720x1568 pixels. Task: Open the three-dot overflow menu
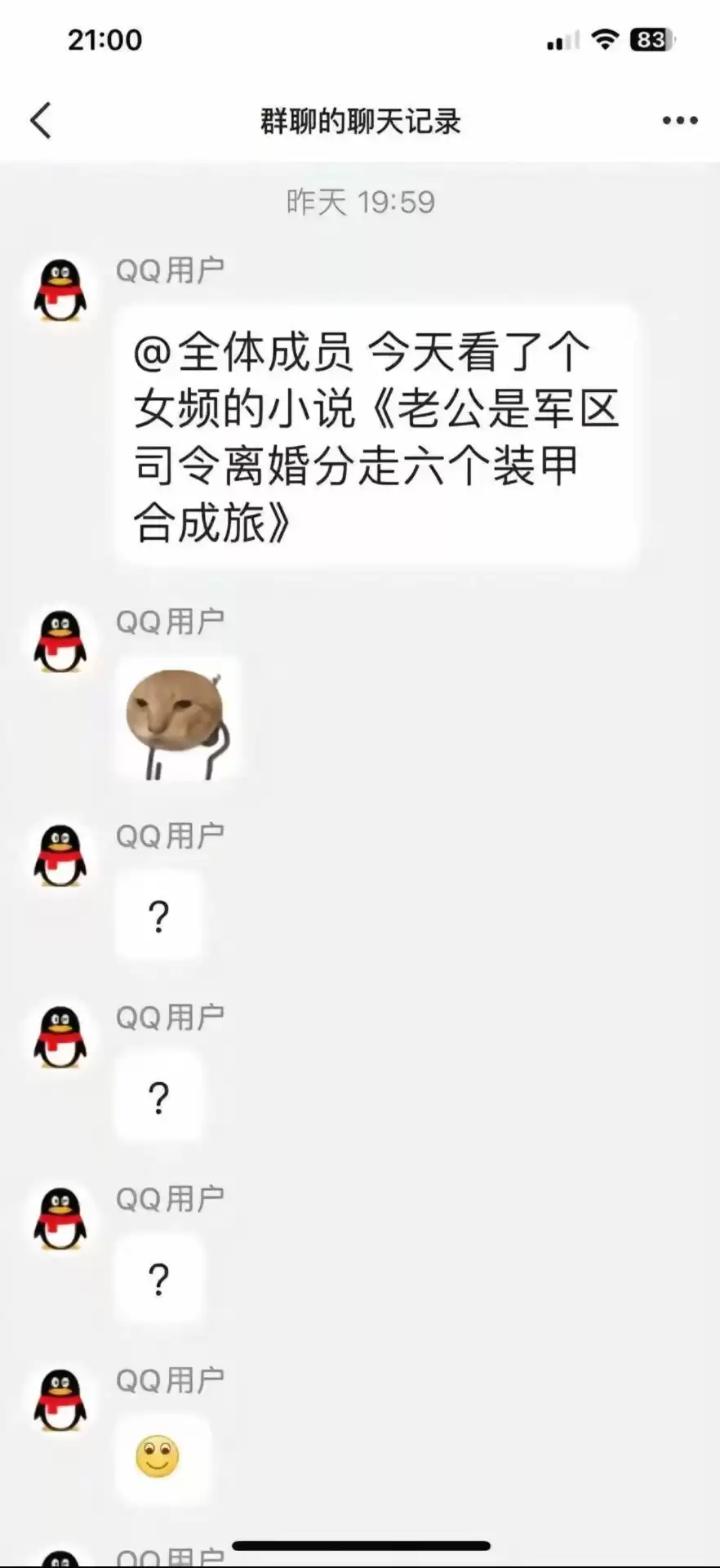pos(679,121)
